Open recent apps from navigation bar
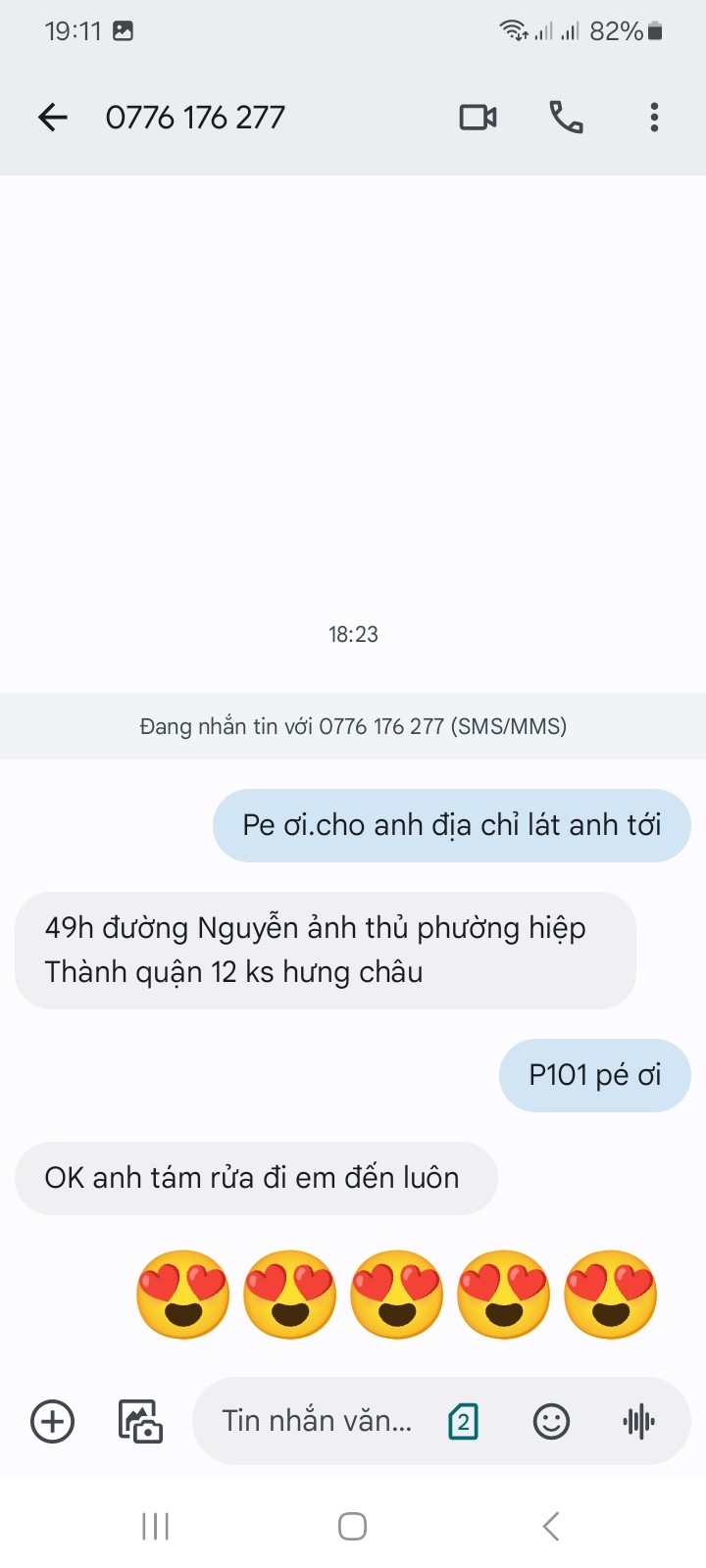Image resolution: width=706 pixels, height=1568 pixels. pyautogui.click(x=155, y=1526)
